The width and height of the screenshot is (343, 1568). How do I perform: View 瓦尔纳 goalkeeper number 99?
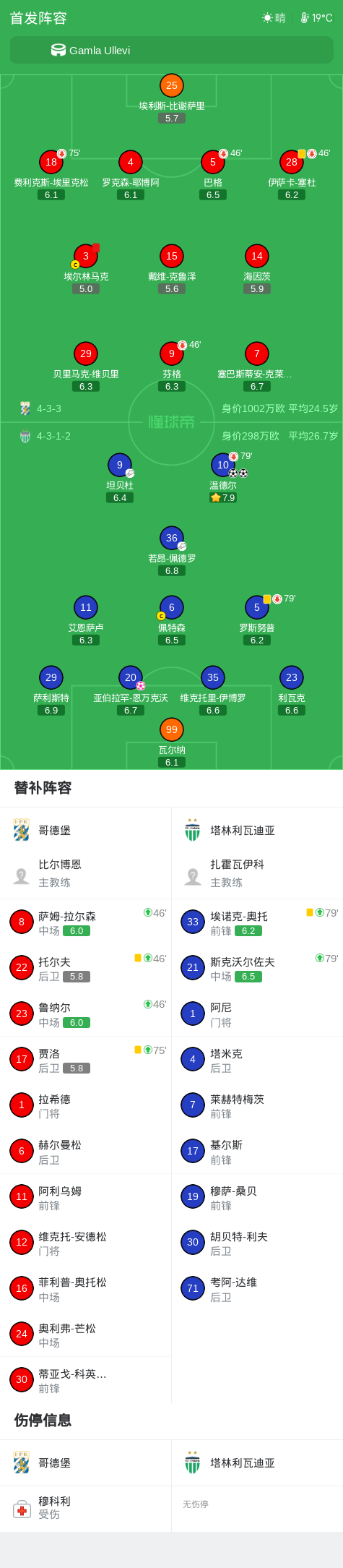coord(172,742)
